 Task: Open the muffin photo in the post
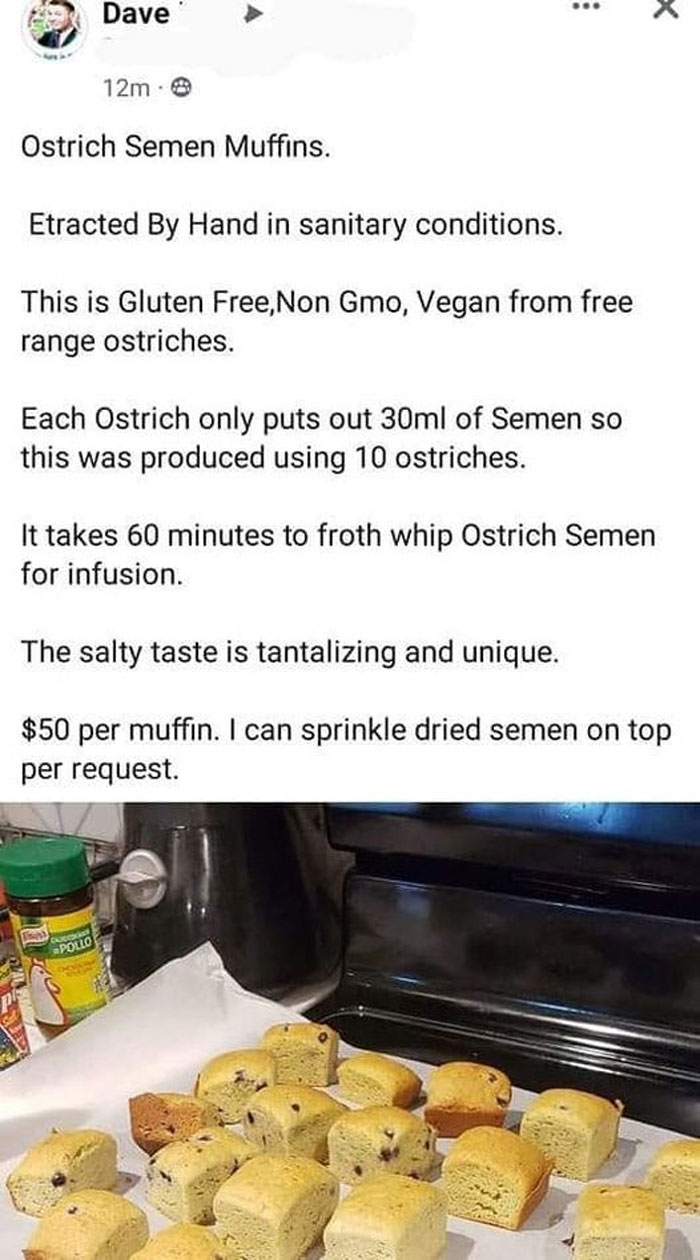(350, 1030)
